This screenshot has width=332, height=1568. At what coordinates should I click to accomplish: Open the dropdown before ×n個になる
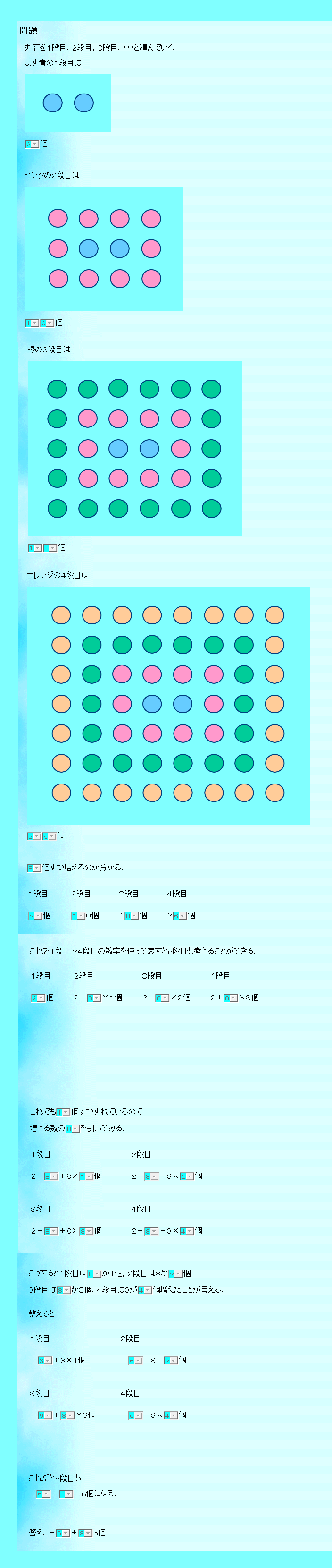(66, 1494)
